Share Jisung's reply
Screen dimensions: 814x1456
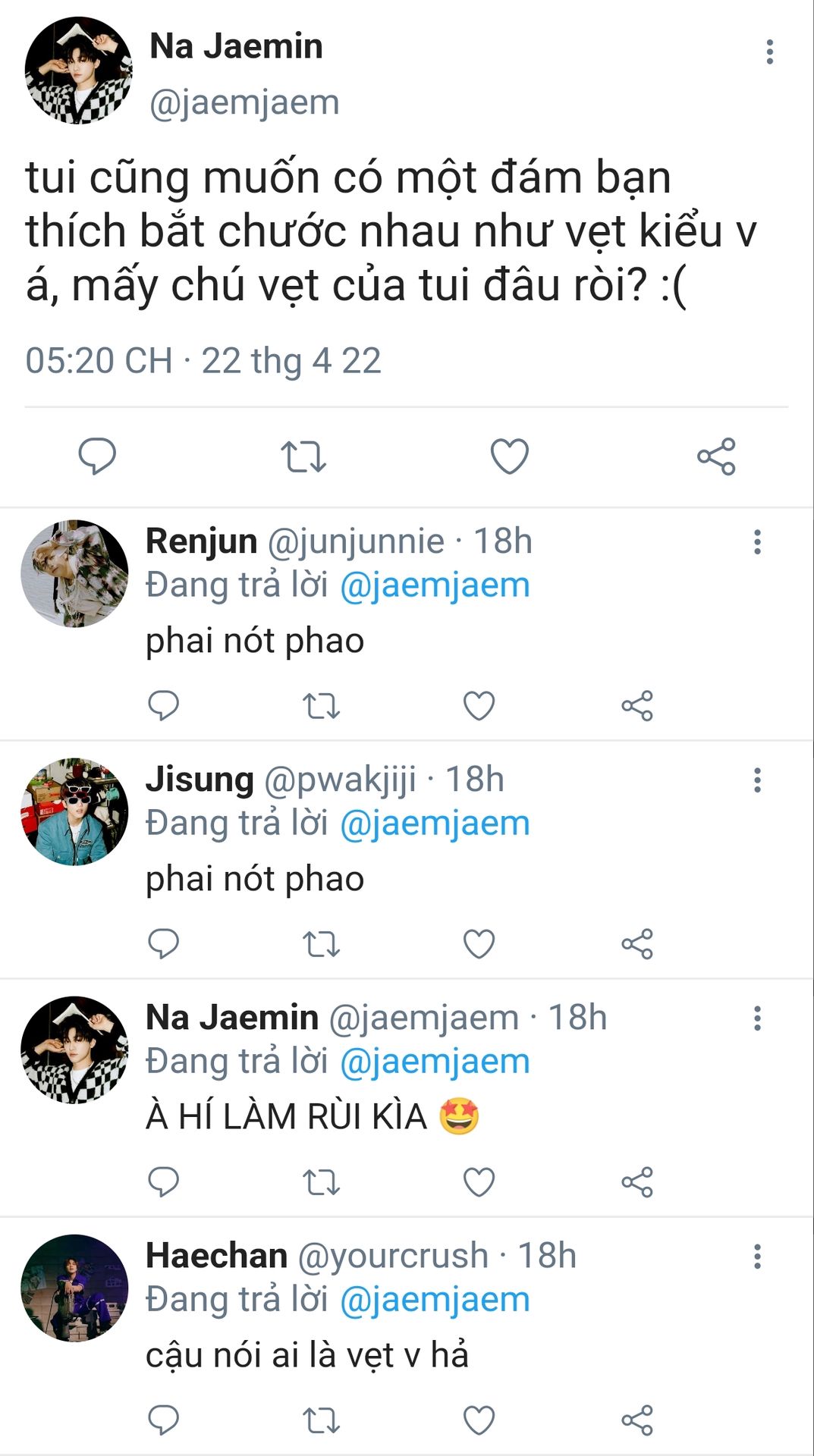tap(637, 944)
